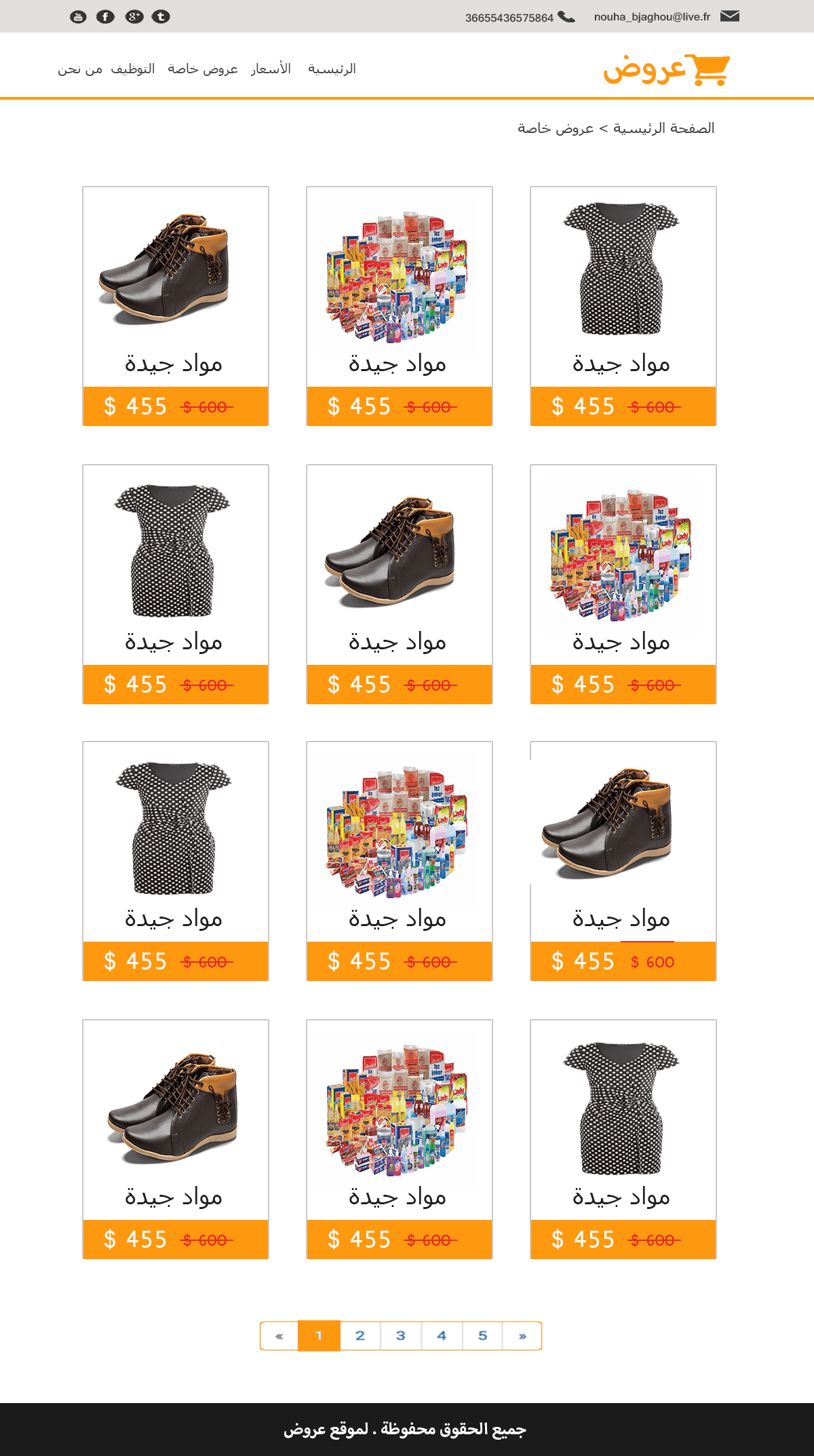Tap the عروض cart logo
Viewport: 814px width, 1456px height.
tap(666, 69)
